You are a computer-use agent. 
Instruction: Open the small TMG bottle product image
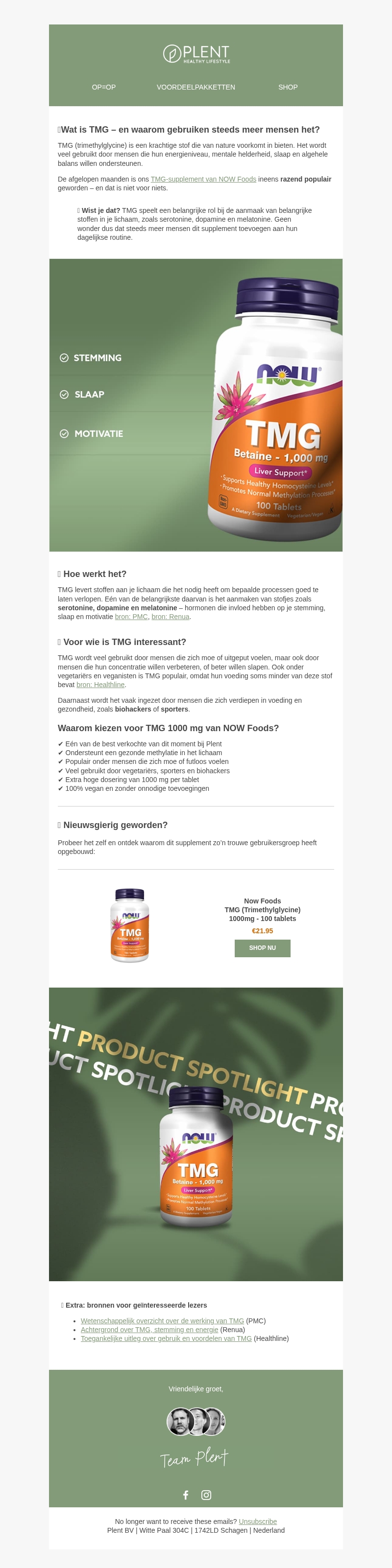(130, 925)
